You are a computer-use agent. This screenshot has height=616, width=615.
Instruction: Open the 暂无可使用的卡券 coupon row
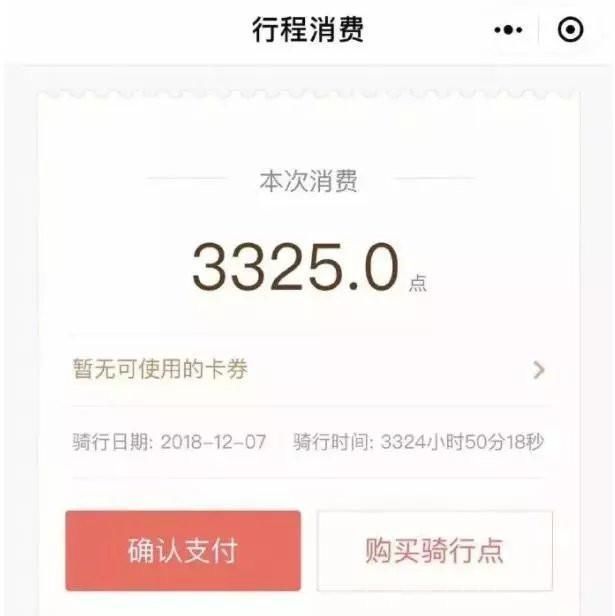[308, 370]
